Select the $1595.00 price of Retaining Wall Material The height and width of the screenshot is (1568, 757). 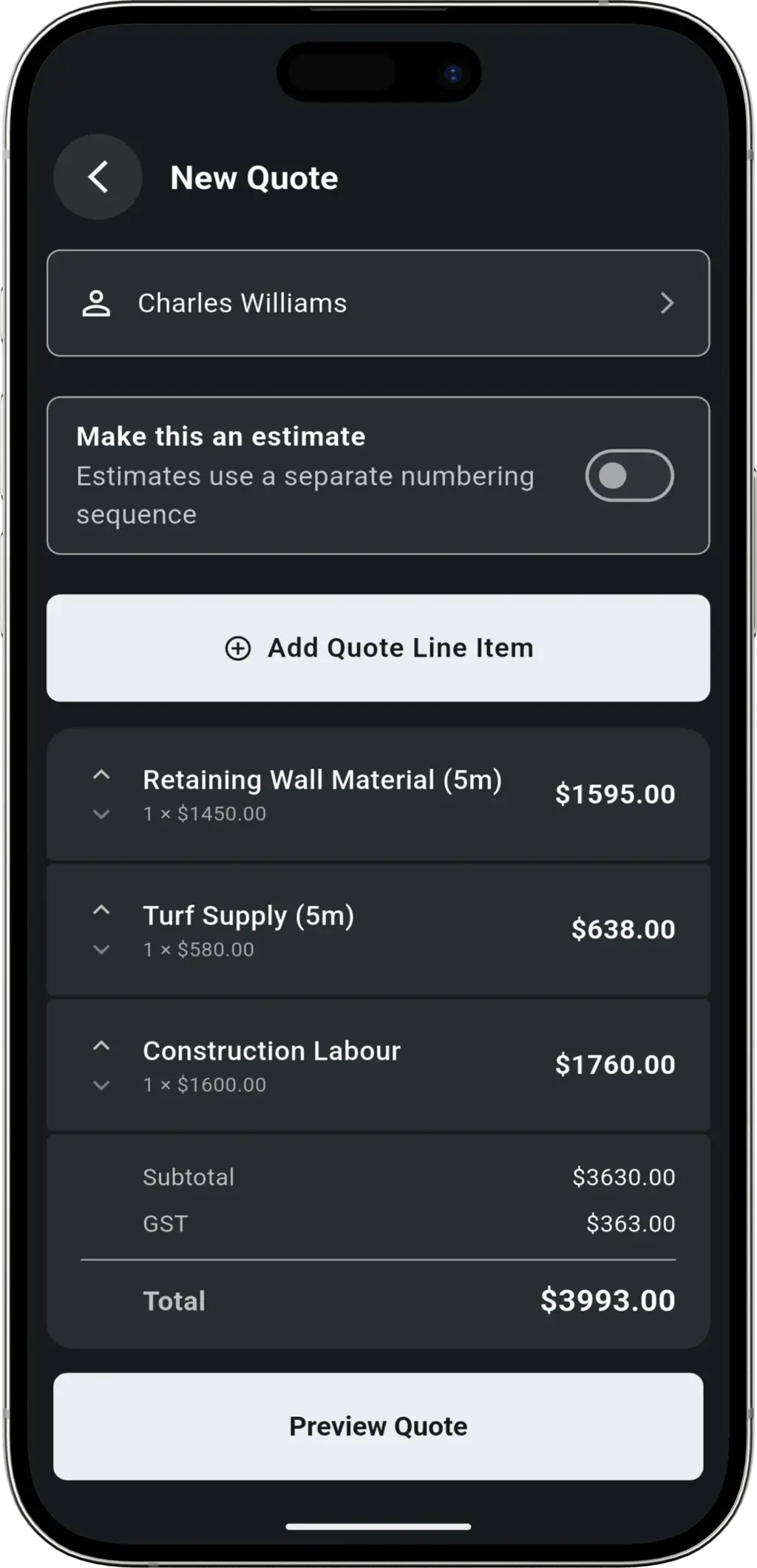click(x=616, y=793)
